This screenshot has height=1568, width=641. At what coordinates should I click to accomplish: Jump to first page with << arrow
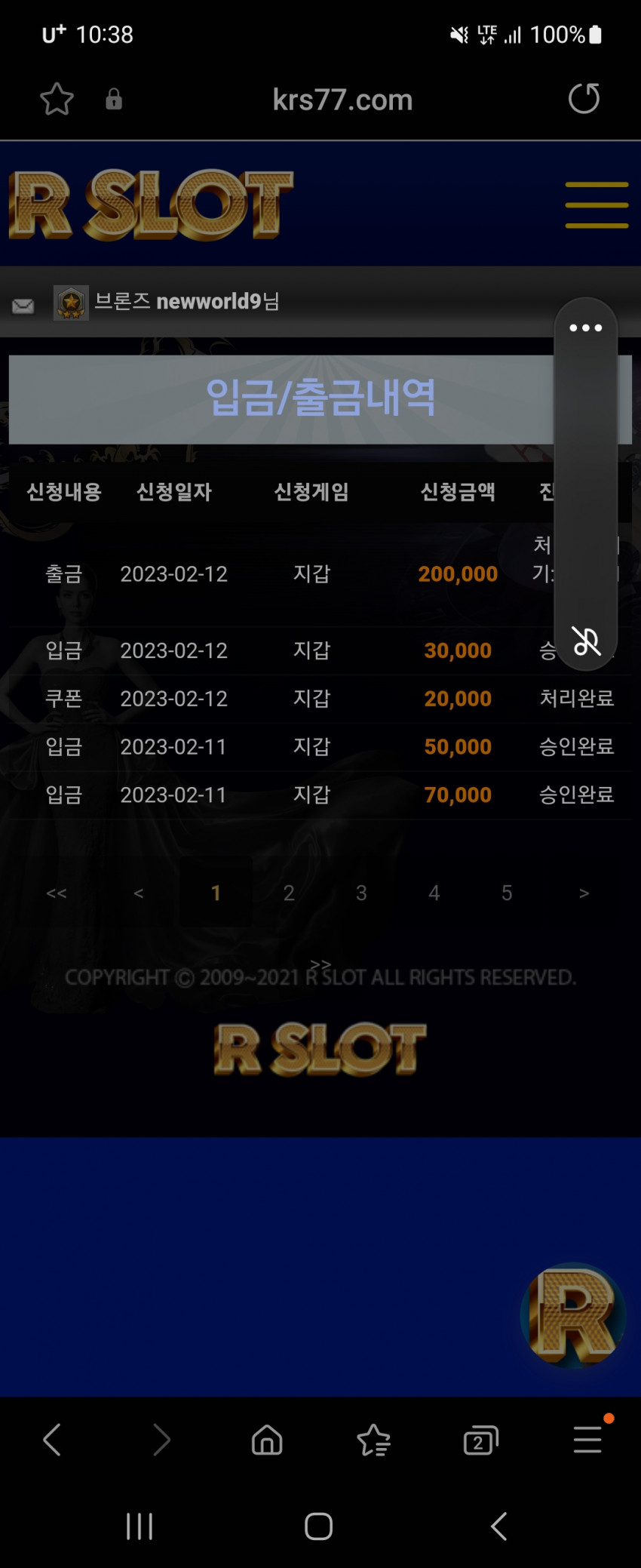click(57, 893)
